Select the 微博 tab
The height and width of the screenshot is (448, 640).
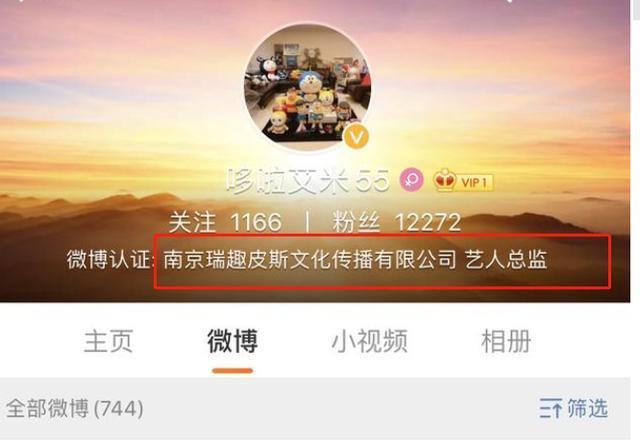[232, 341]
